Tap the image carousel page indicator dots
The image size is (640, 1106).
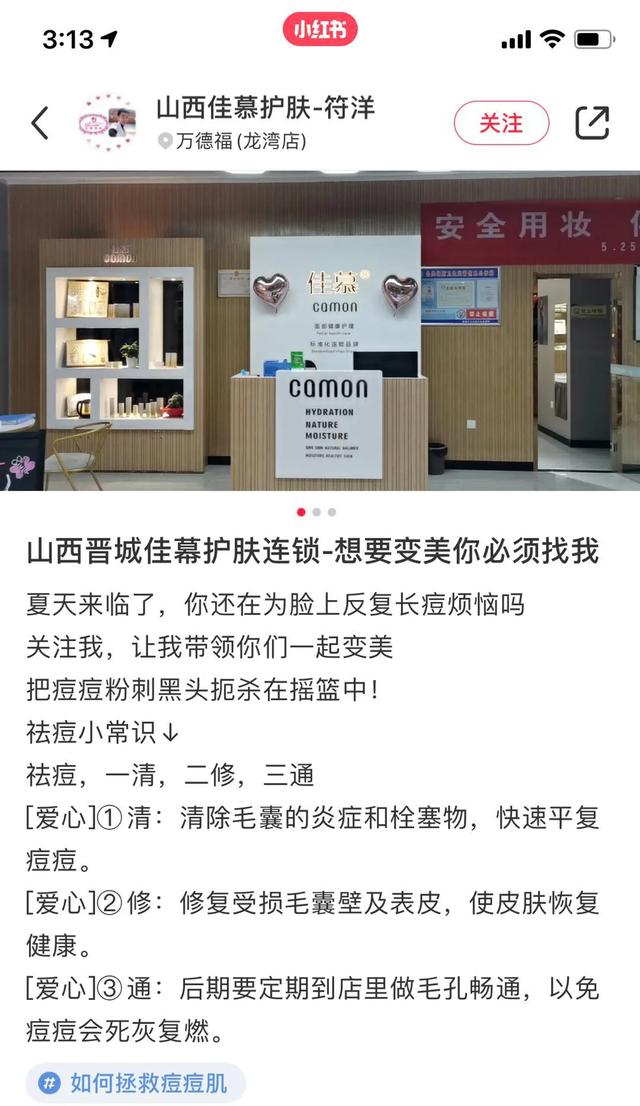(317, 512)
